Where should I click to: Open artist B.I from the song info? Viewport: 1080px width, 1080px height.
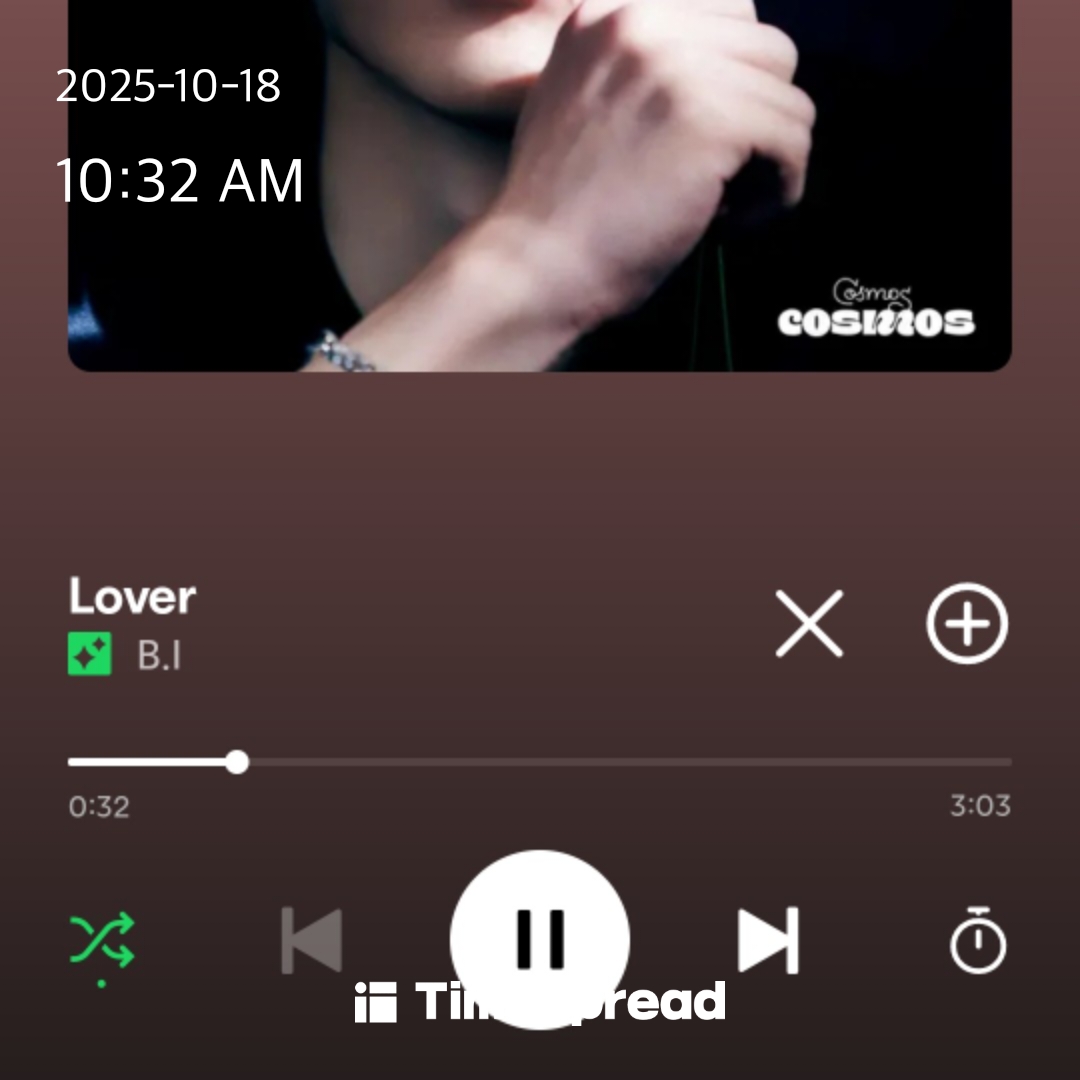pyautogui.click(x=159, y=656)
